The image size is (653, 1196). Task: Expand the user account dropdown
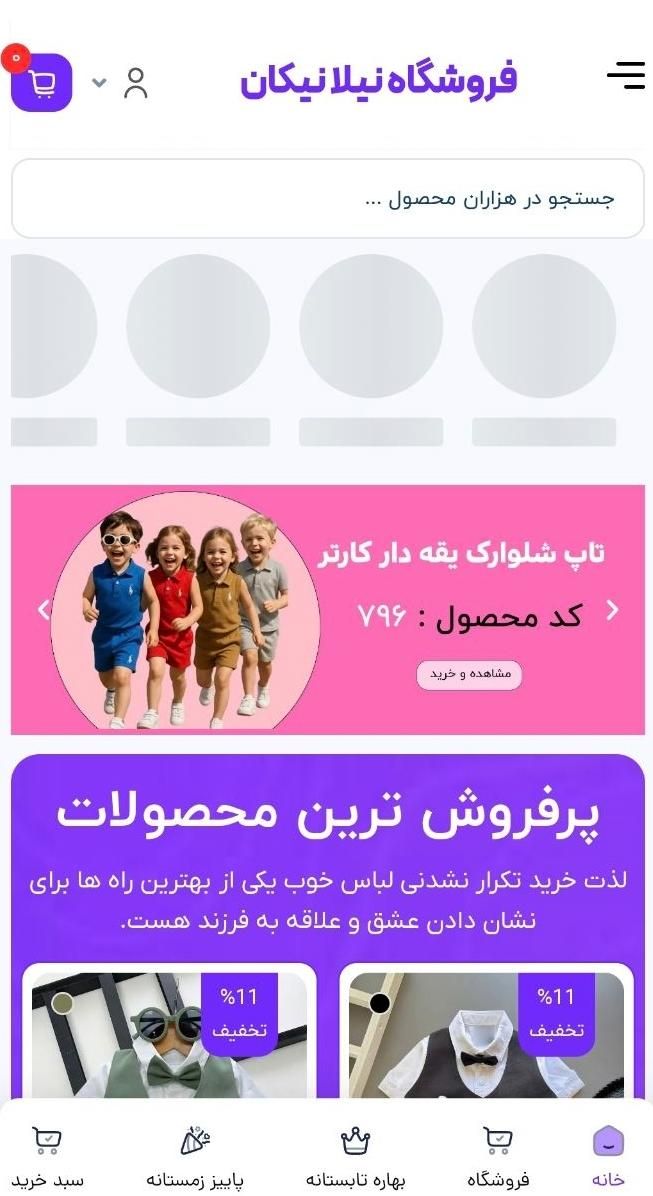pos(99,82)
